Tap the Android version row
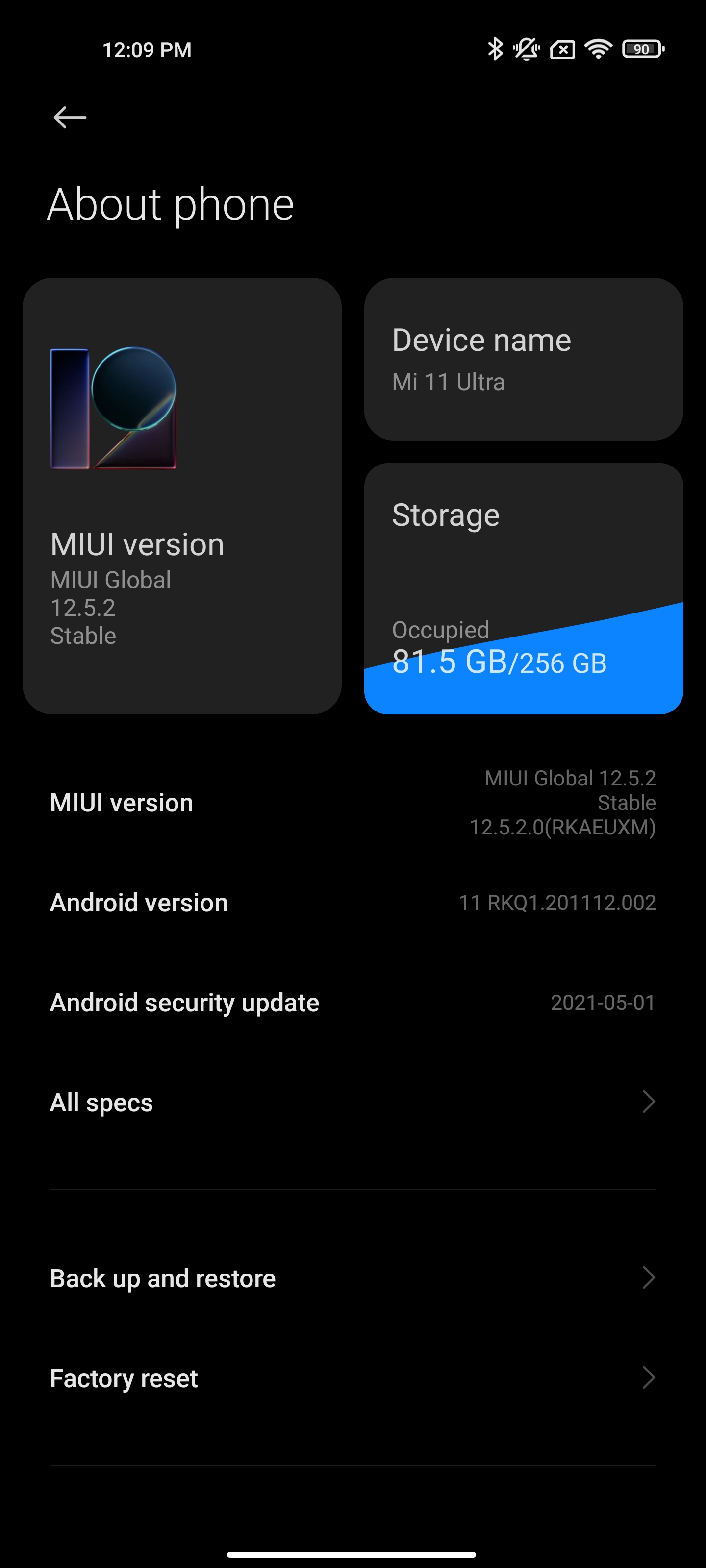Image resolution: width=706 pixels, height=1568 pixels. click(353, 902)
